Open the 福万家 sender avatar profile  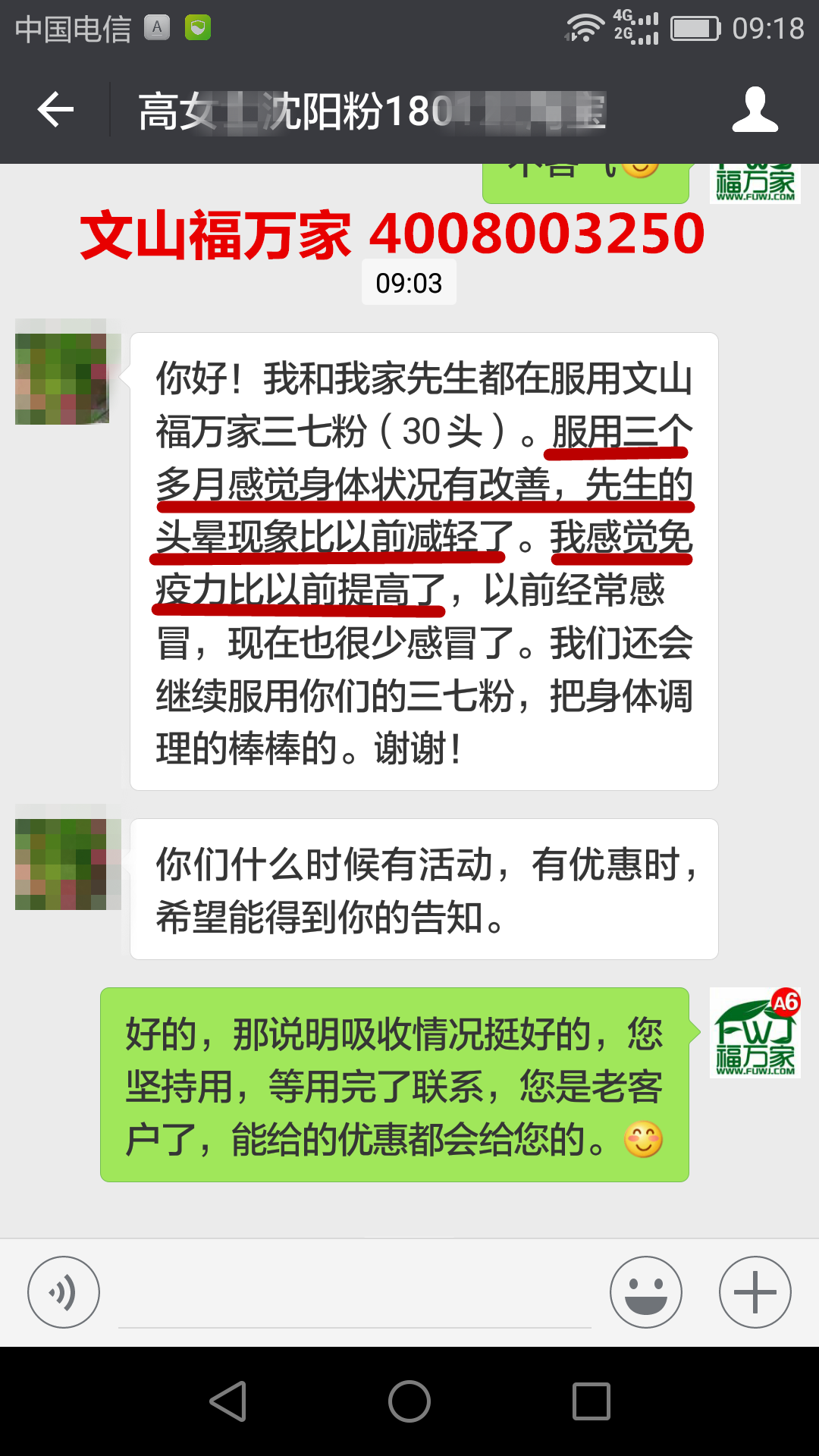pyautogui.click(x=755, y=1033)
